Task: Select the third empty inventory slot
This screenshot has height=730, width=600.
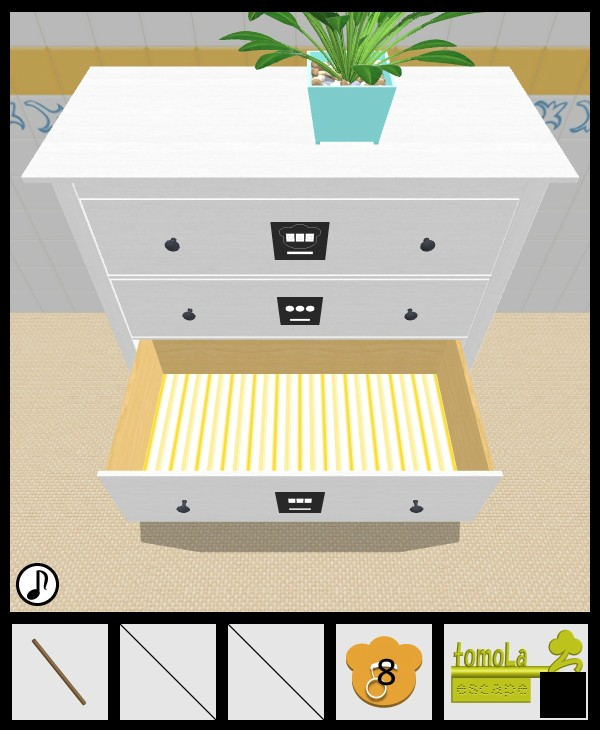Action: 276,672
